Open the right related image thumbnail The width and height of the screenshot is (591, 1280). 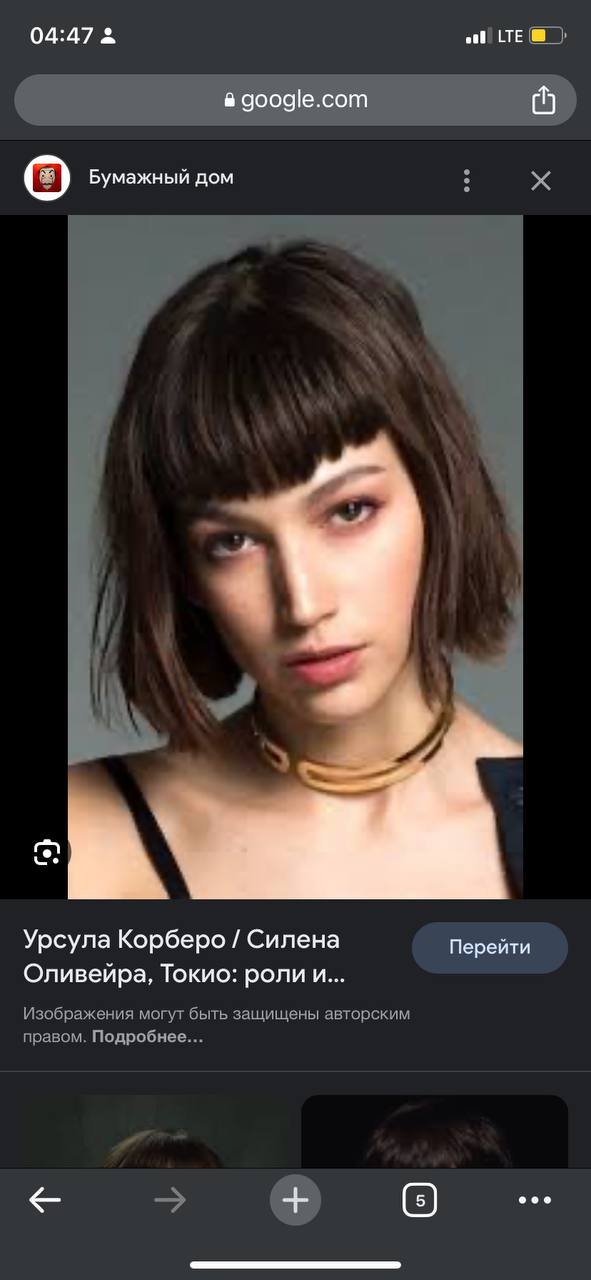point(435,1131)
